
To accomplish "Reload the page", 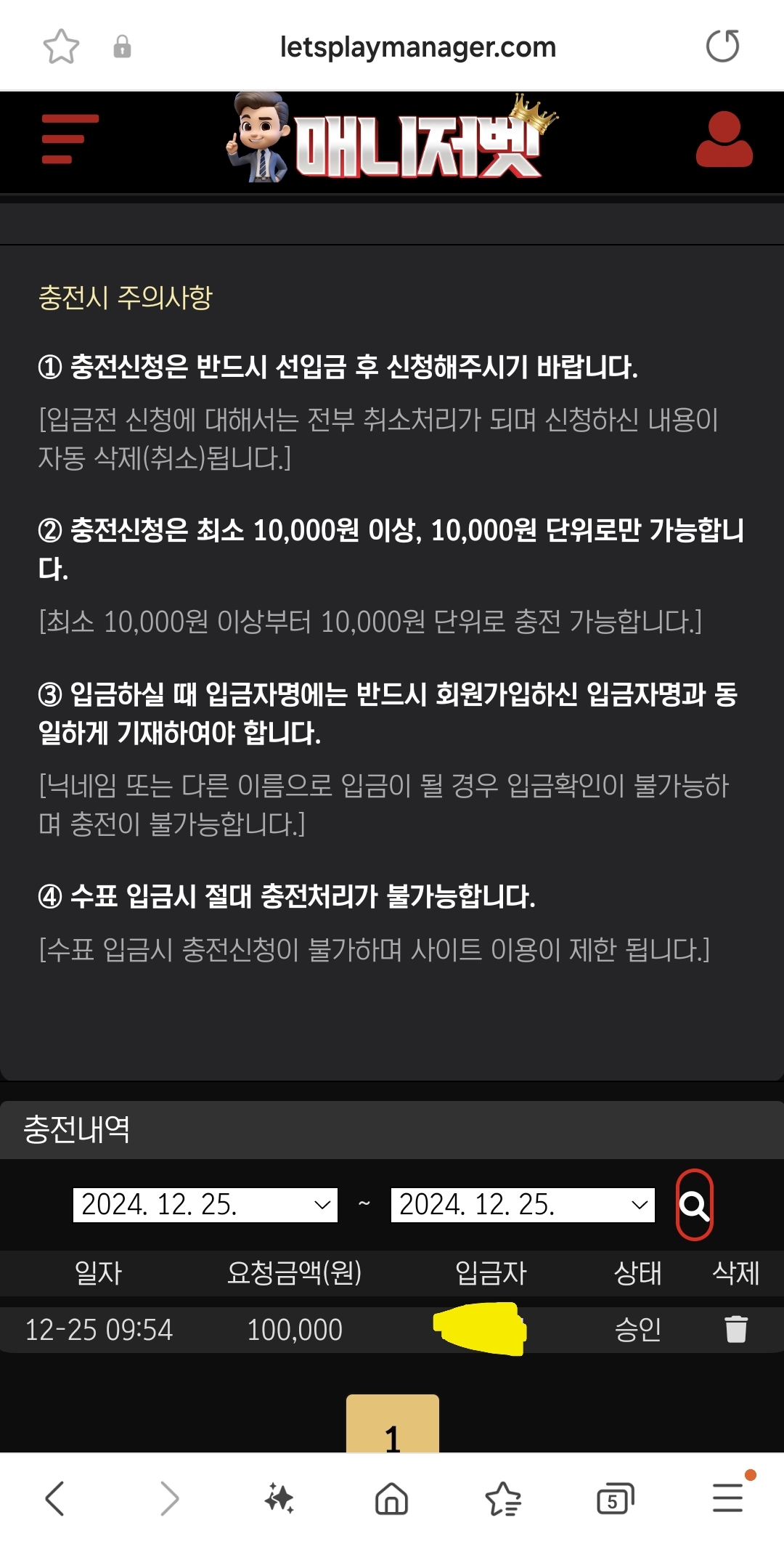I will [722, 46].
